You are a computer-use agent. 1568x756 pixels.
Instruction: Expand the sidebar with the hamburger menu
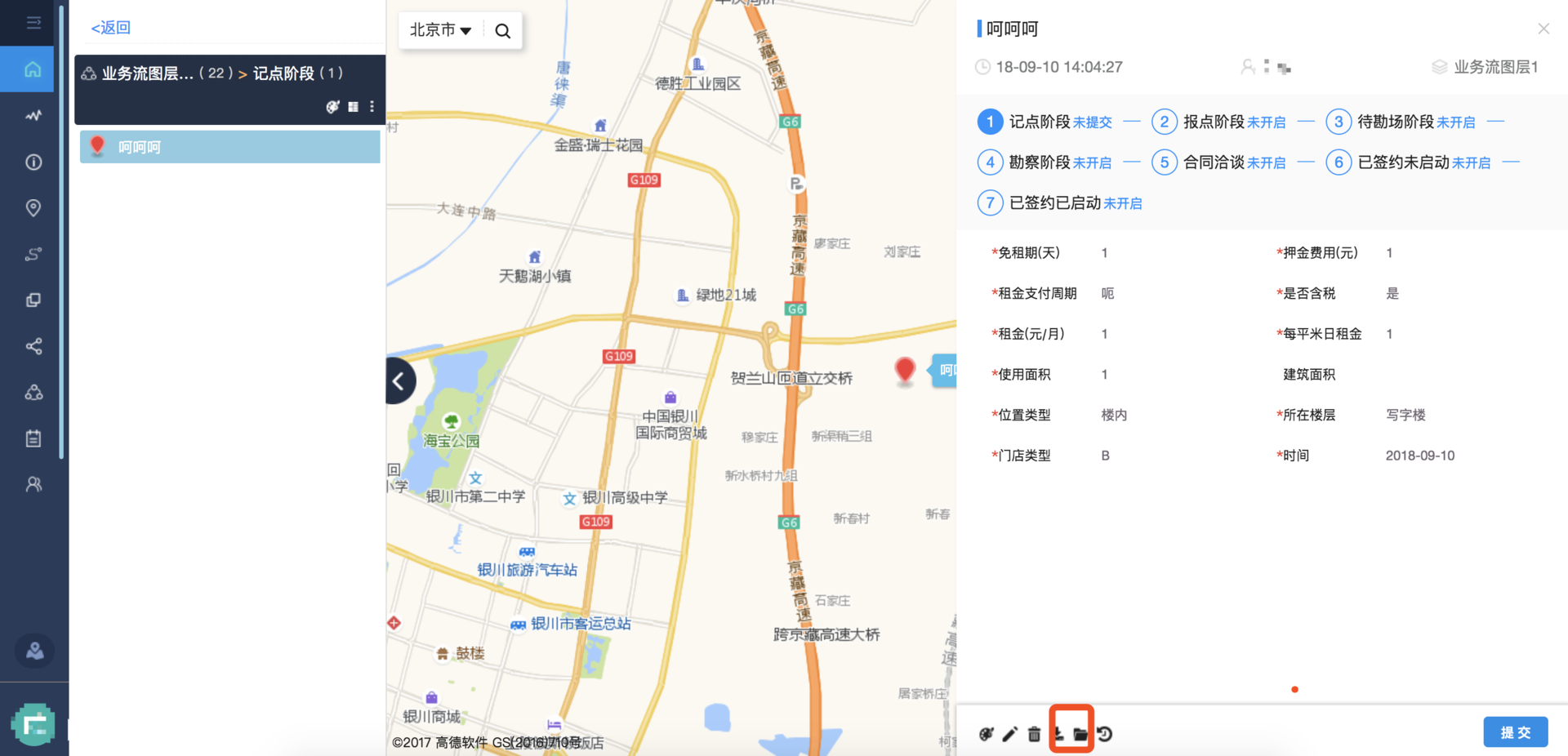pyautogui.click(x=33, y=22)
